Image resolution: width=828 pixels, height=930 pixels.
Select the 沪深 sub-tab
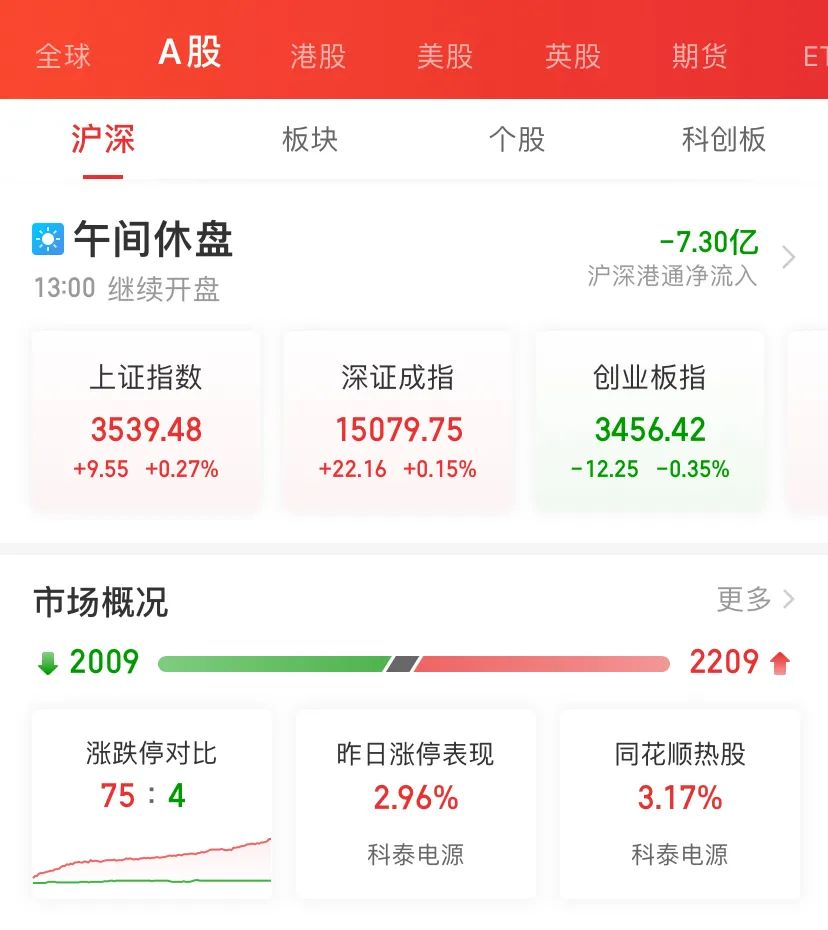[x=103, y=139]
